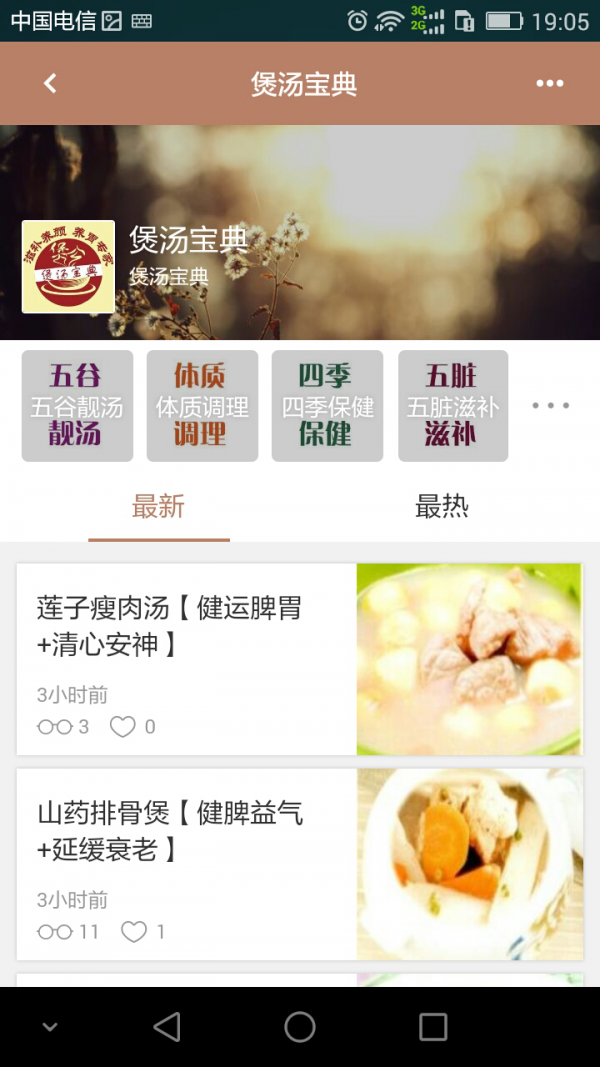Open the 体质调理 category
The height and width of the screenshot is (1067, 600).
coord(202,405)
